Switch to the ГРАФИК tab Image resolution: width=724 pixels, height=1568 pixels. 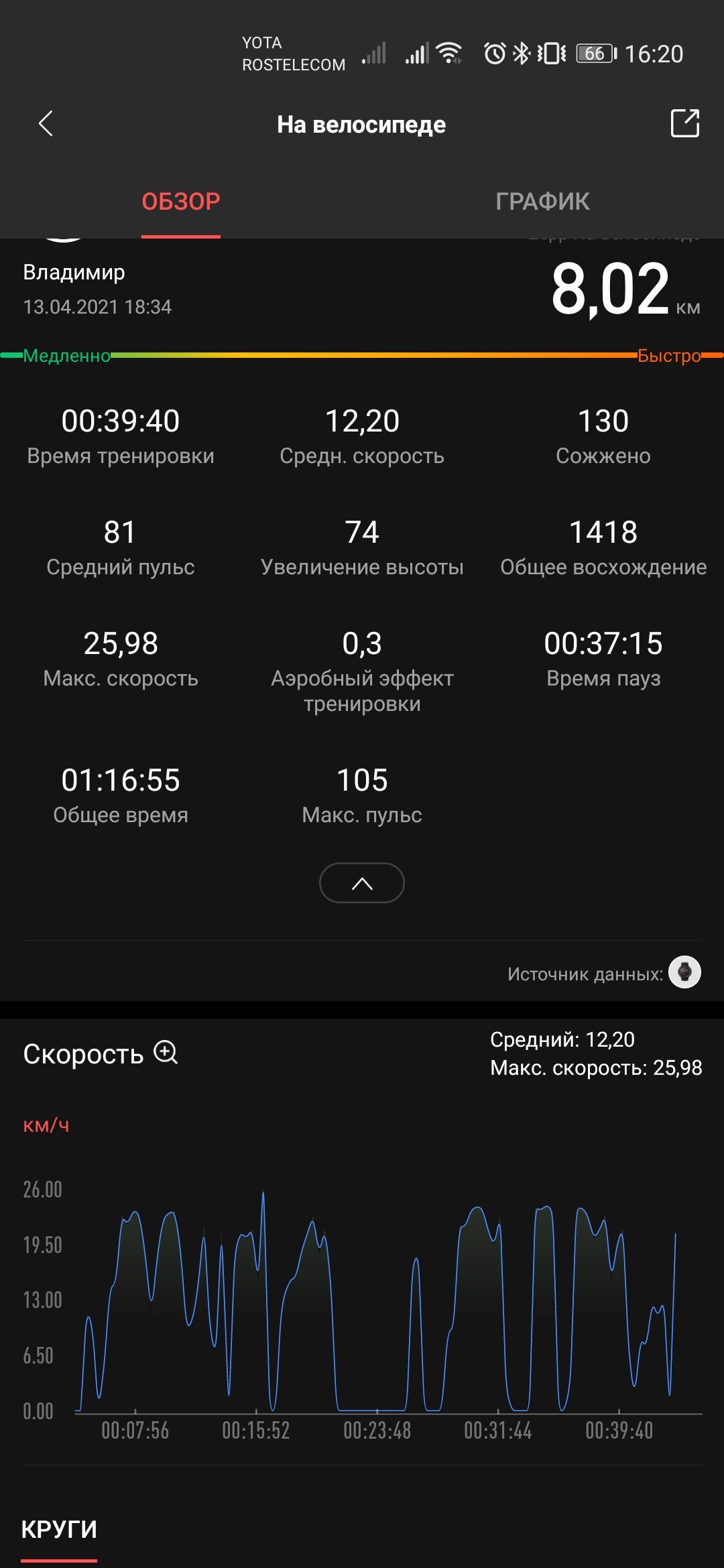(542, 201)
